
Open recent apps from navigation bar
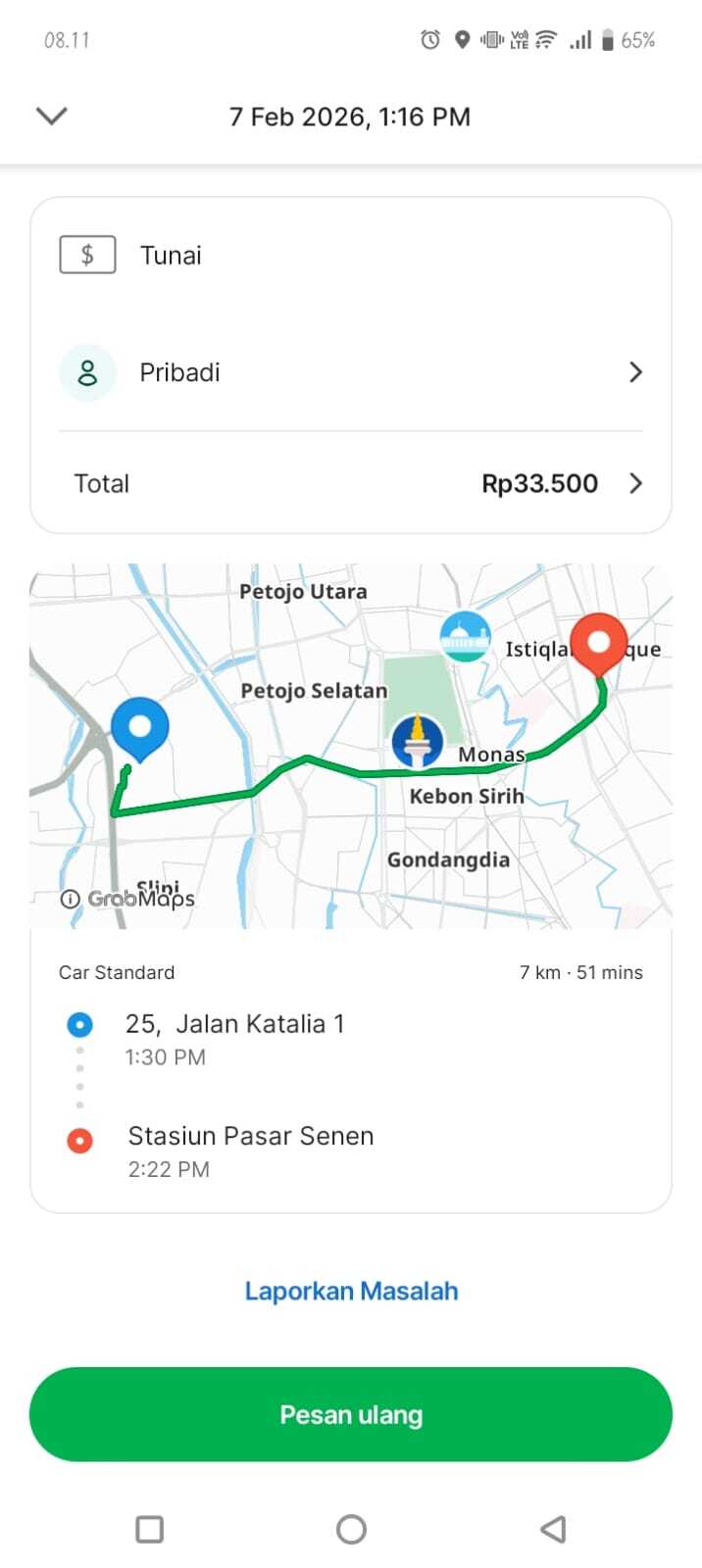pyautogui.click(x=149, y=1529)
